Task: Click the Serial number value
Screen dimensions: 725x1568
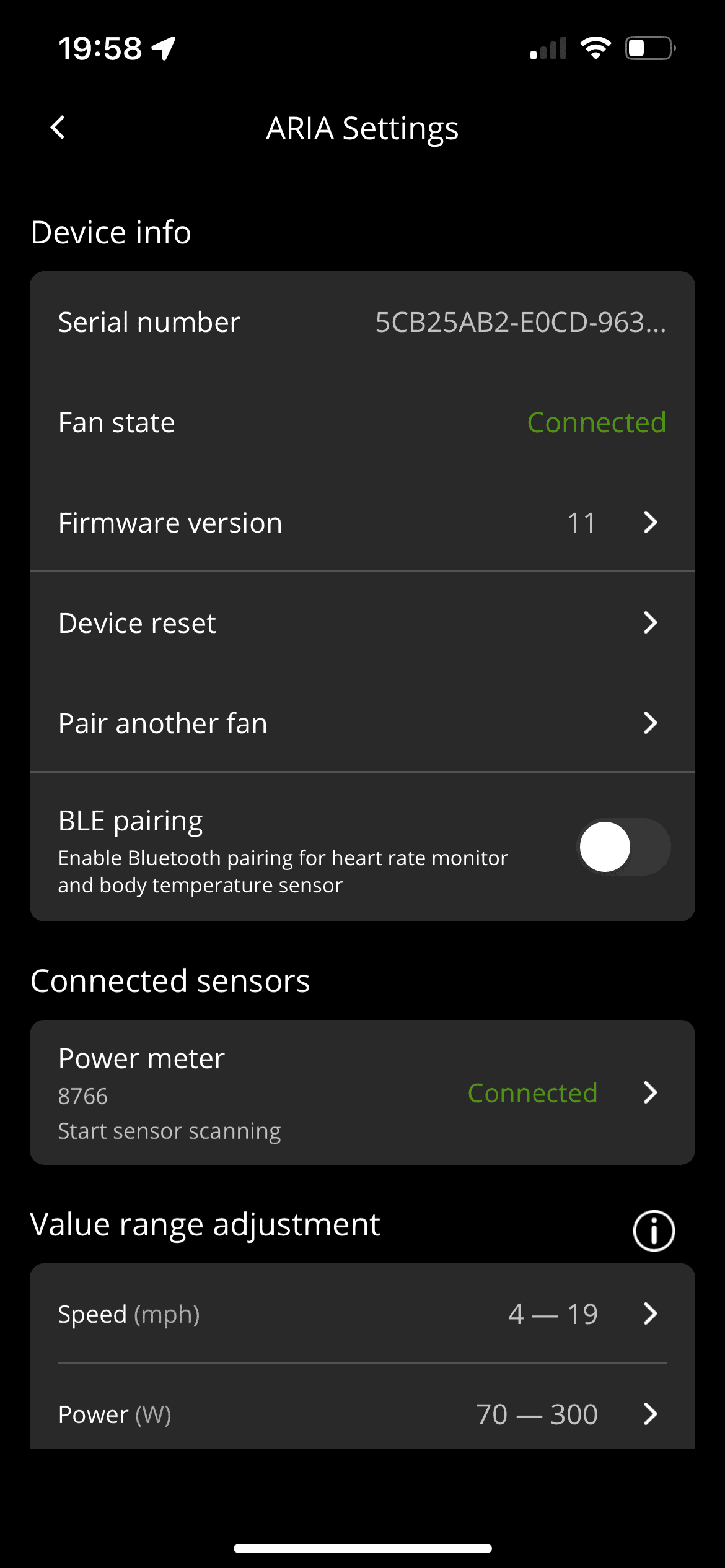Action: [521, 322]
